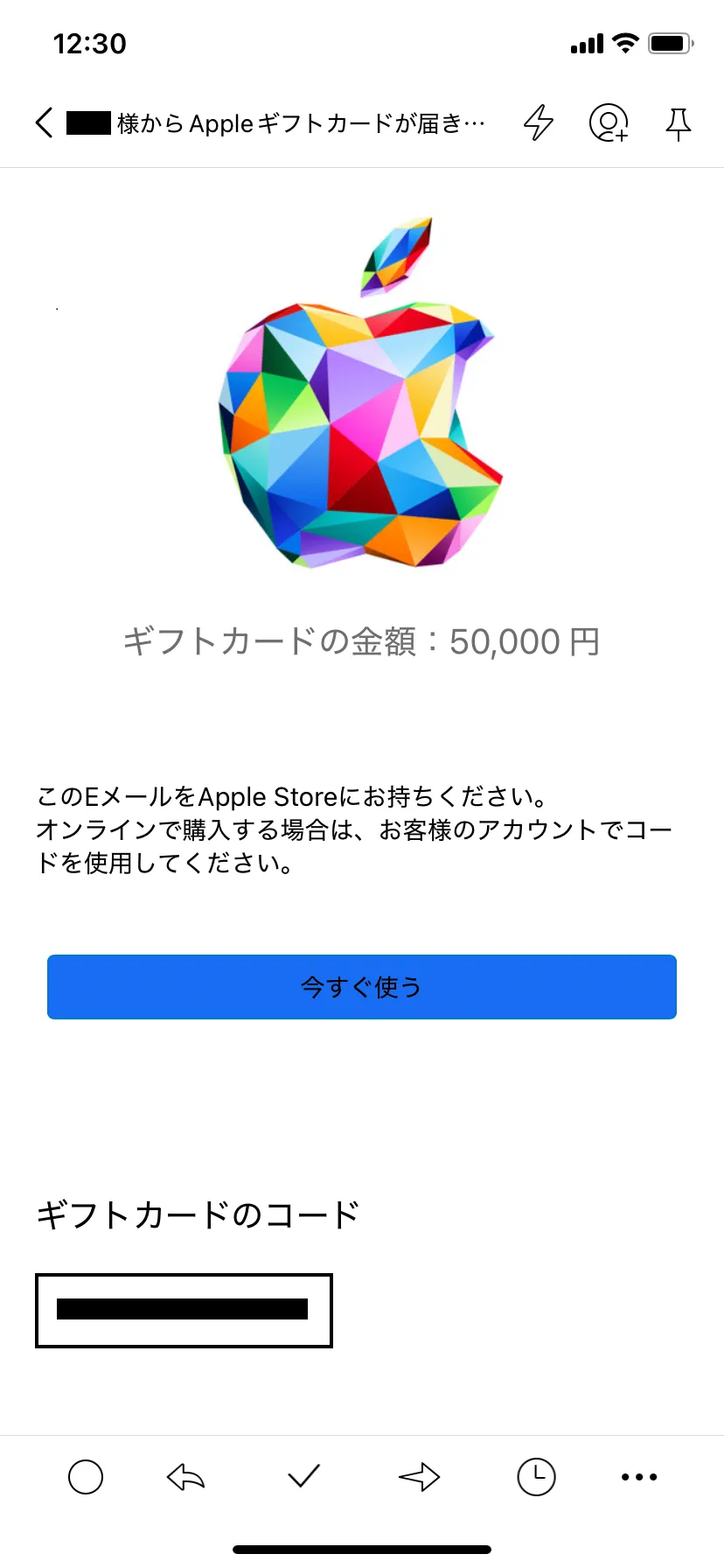This screenshot has width=724, height=1568.
Task: Open the more options menu
Action: pos(639,1477)
